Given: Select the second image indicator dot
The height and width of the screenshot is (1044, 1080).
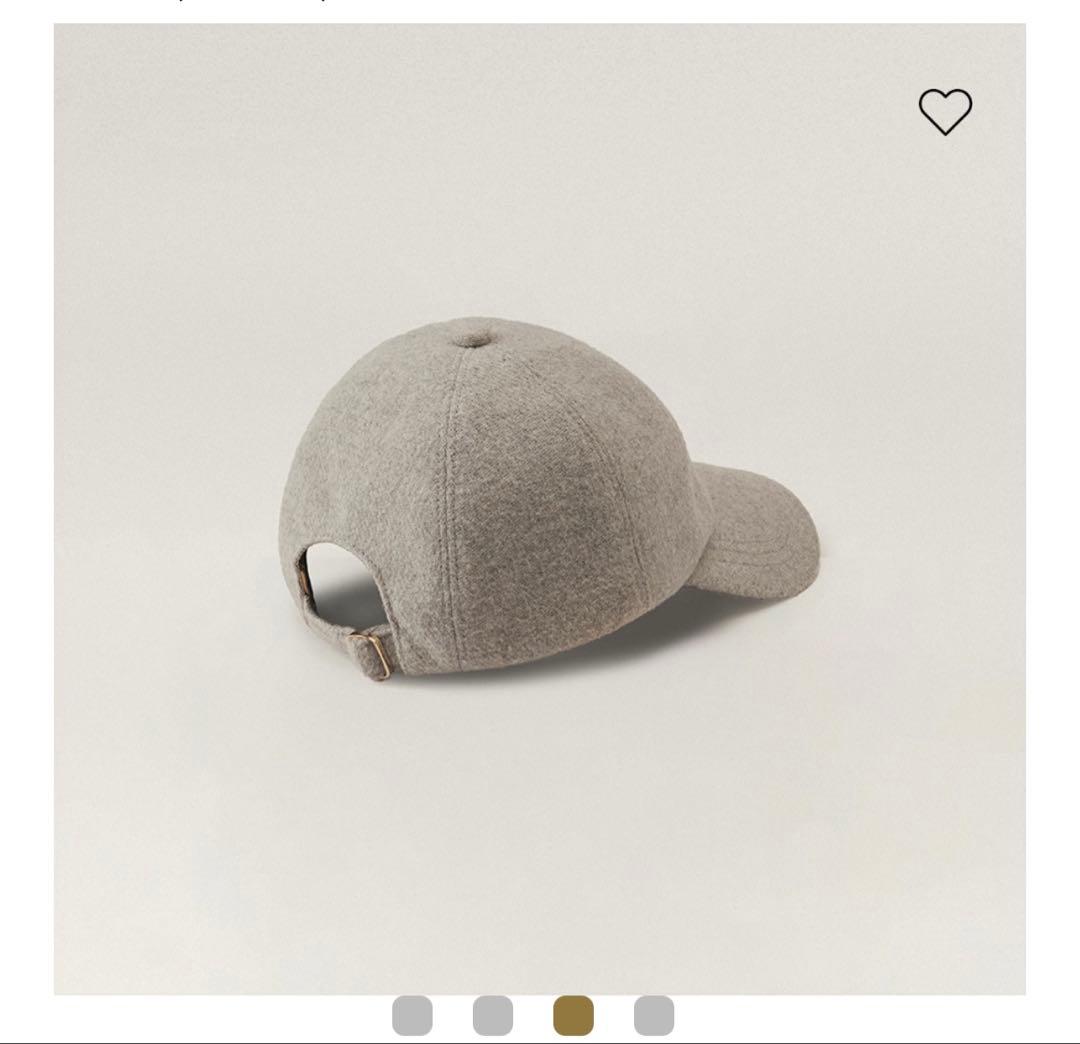Looking at the screenshot, I should pyautogui.click(x=493, y=1015).
